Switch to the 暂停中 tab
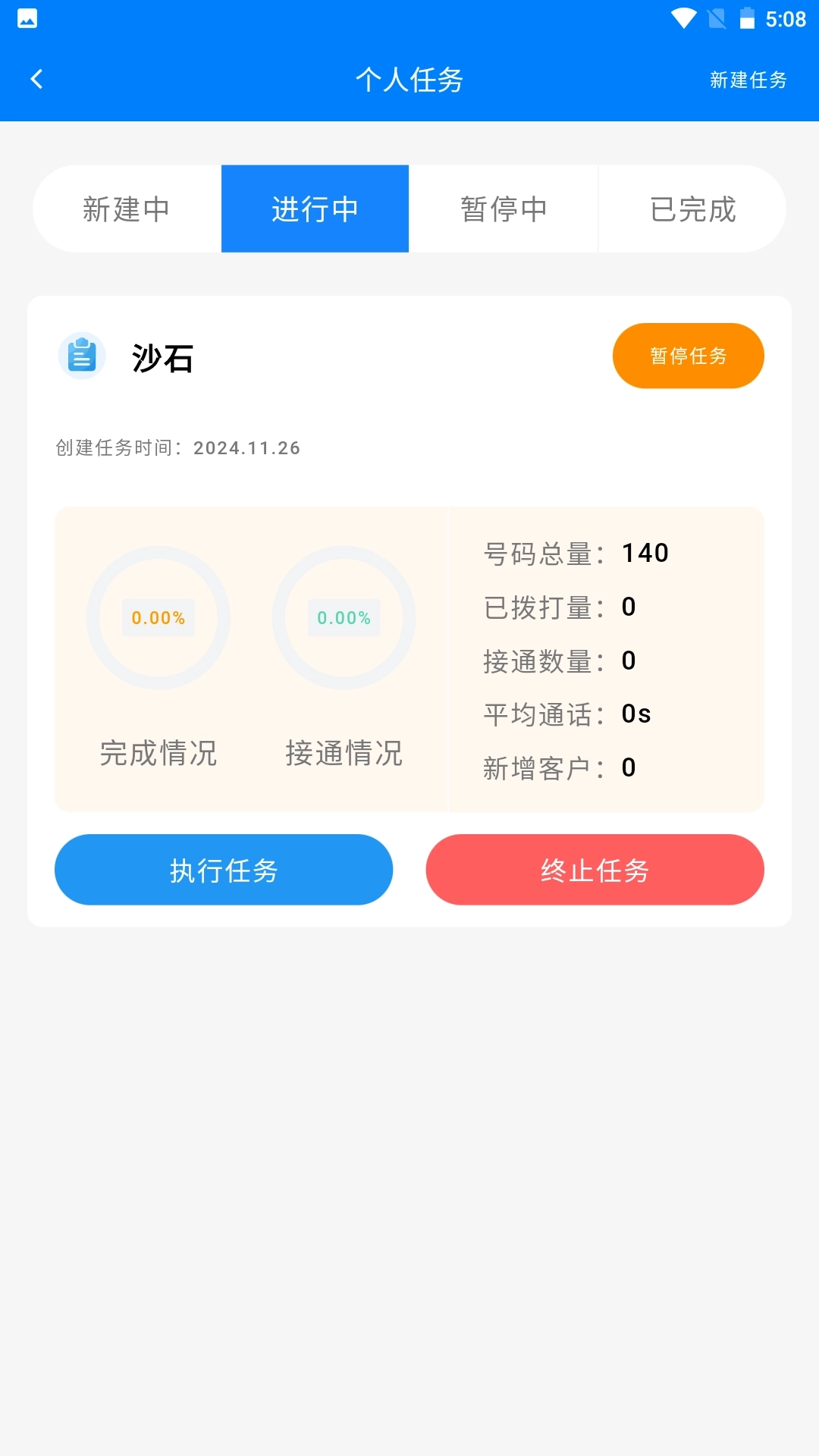 pos(504,209)
